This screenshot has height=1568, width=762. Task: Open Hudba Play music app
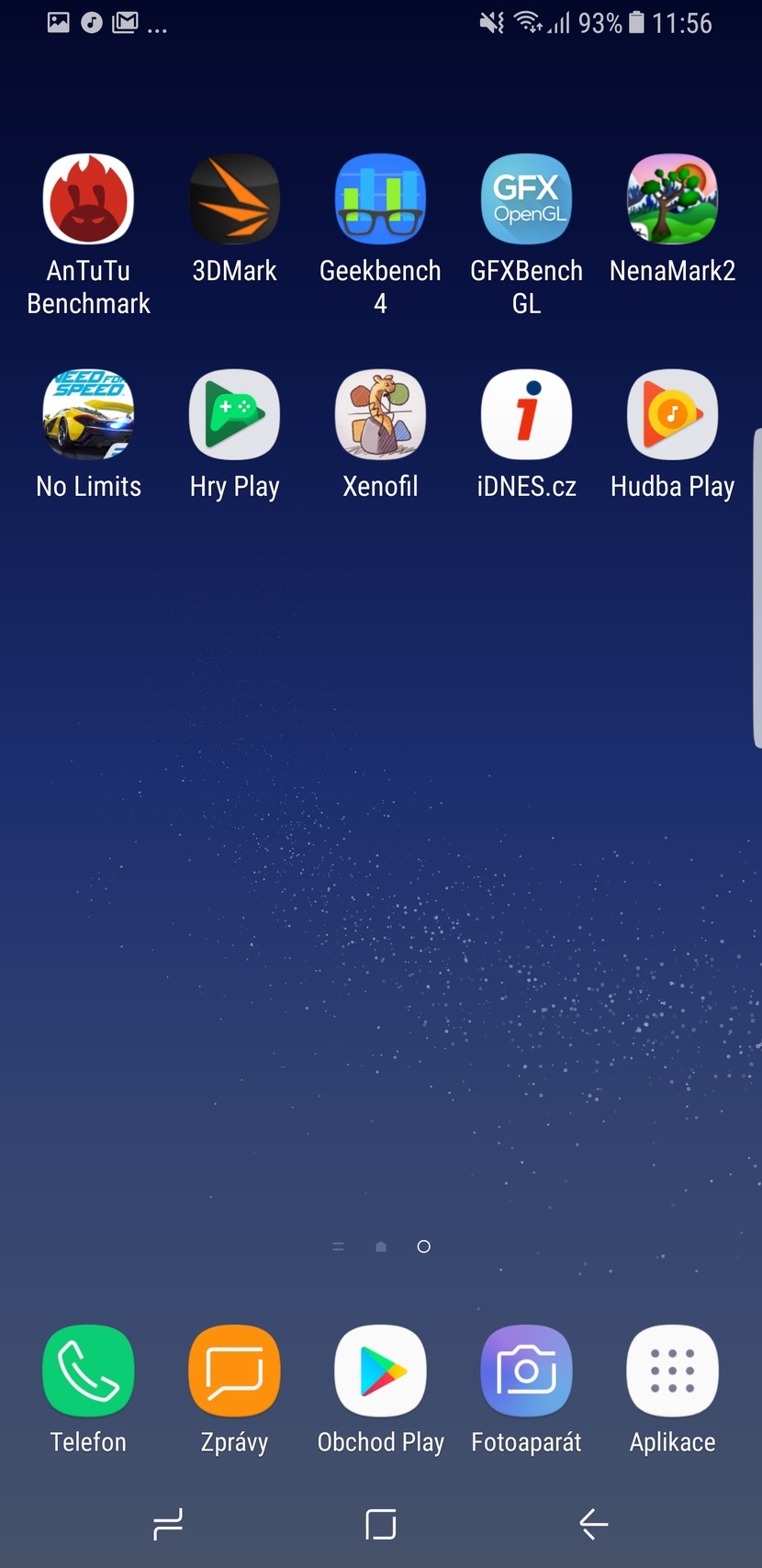(672, 414)
